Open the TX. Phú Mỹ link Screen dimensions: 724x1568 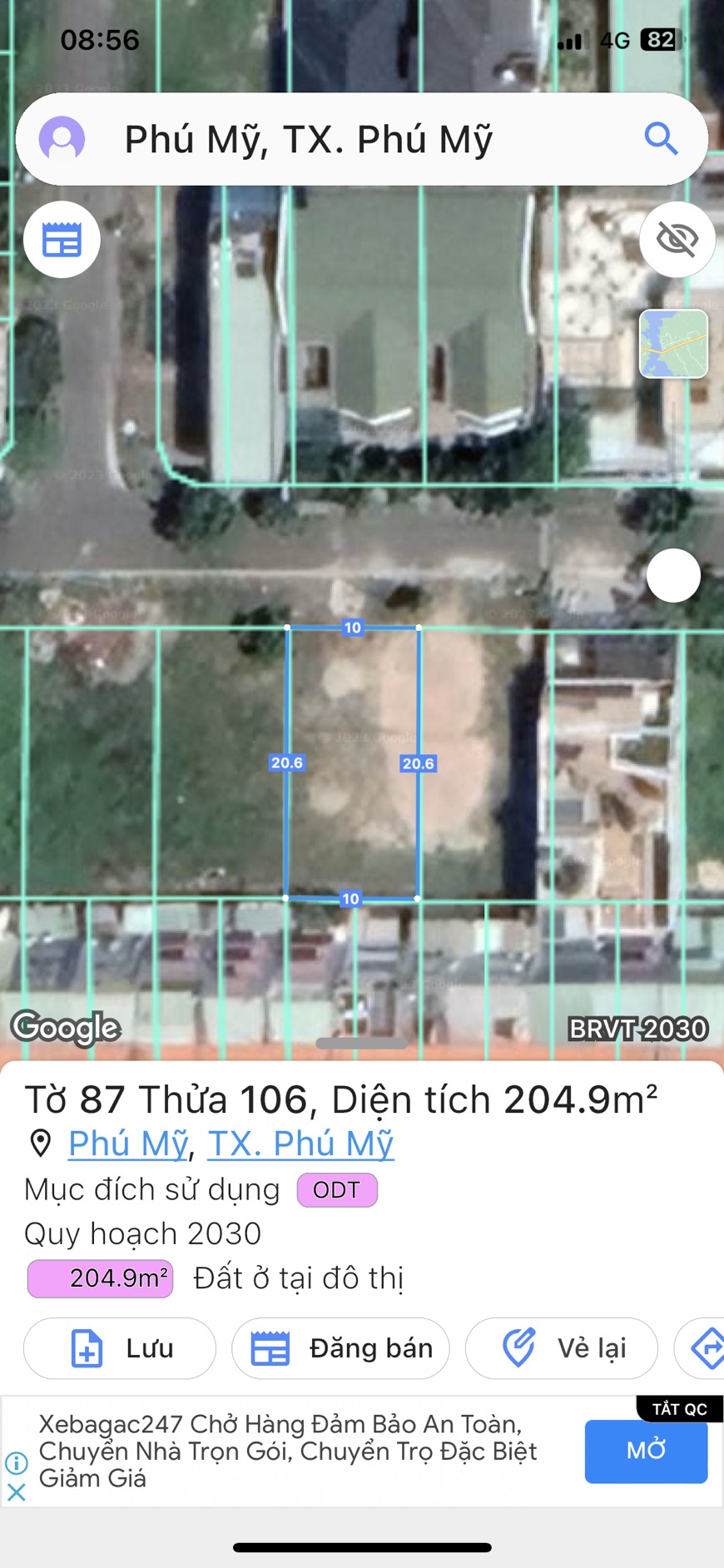[x=300, y=1144]
